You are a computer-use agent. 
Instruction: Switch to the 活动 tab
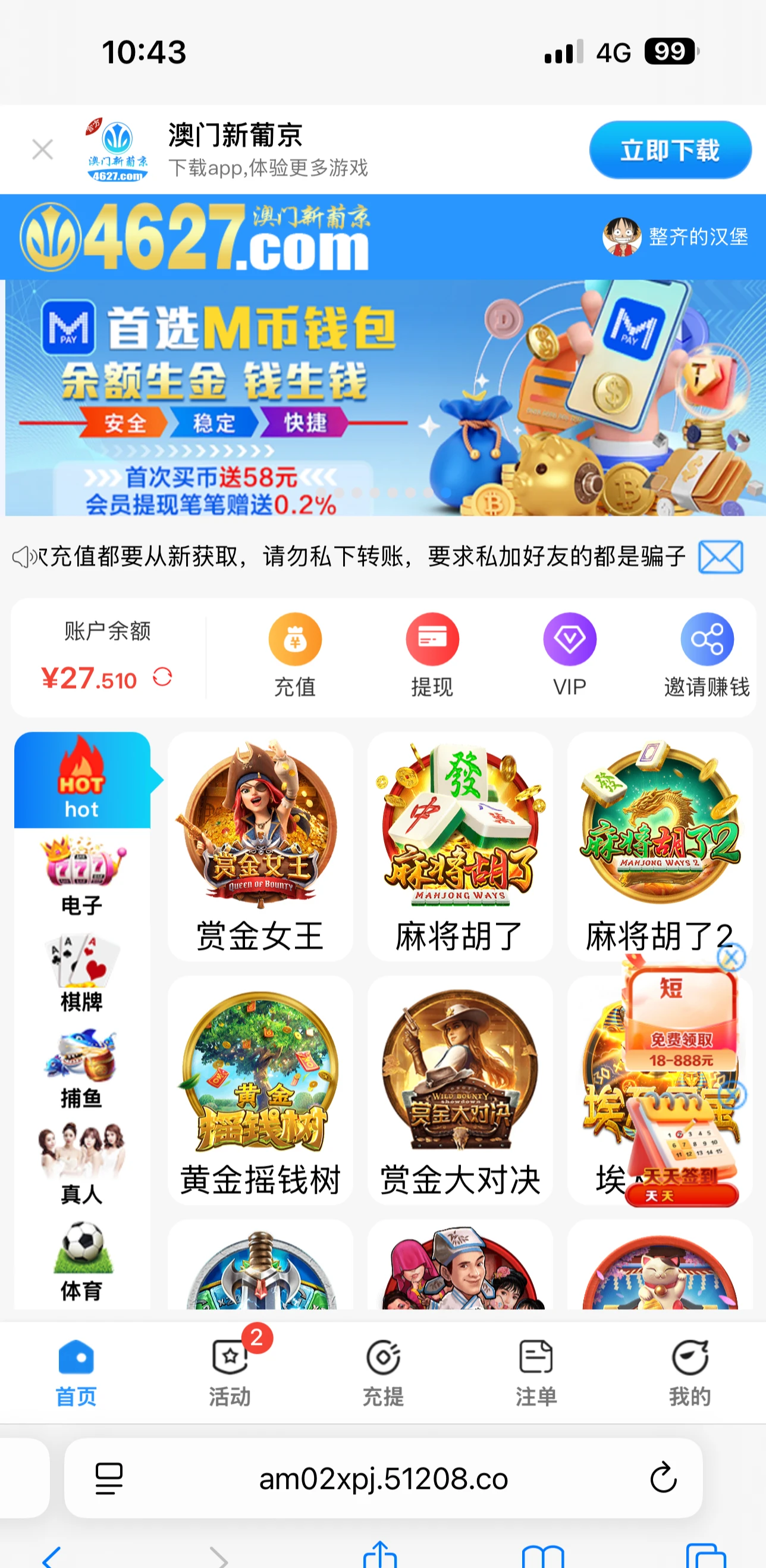230,1374
